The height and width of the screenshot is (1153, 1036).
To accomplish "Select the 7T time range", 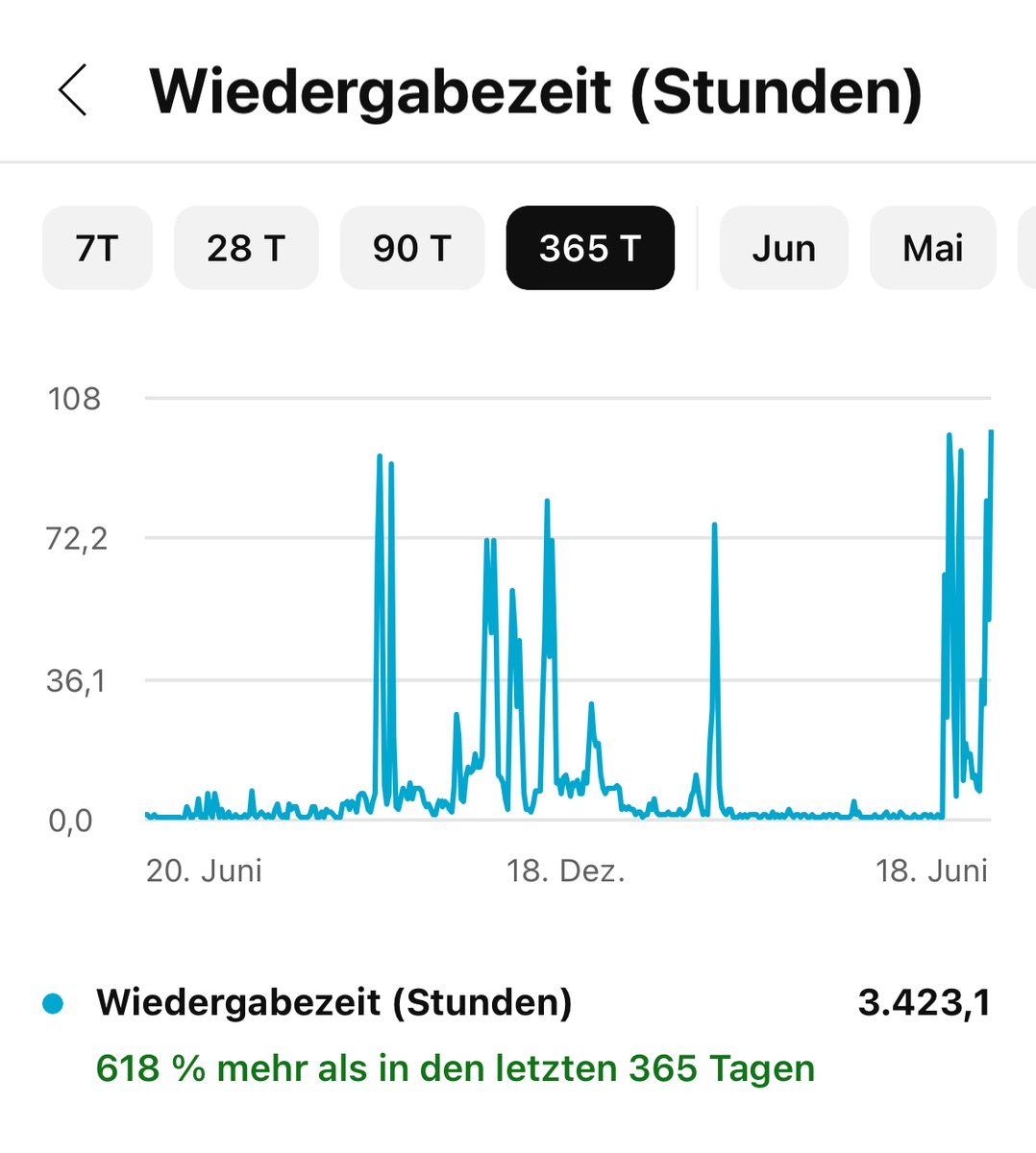I will [x=97, y=248].
